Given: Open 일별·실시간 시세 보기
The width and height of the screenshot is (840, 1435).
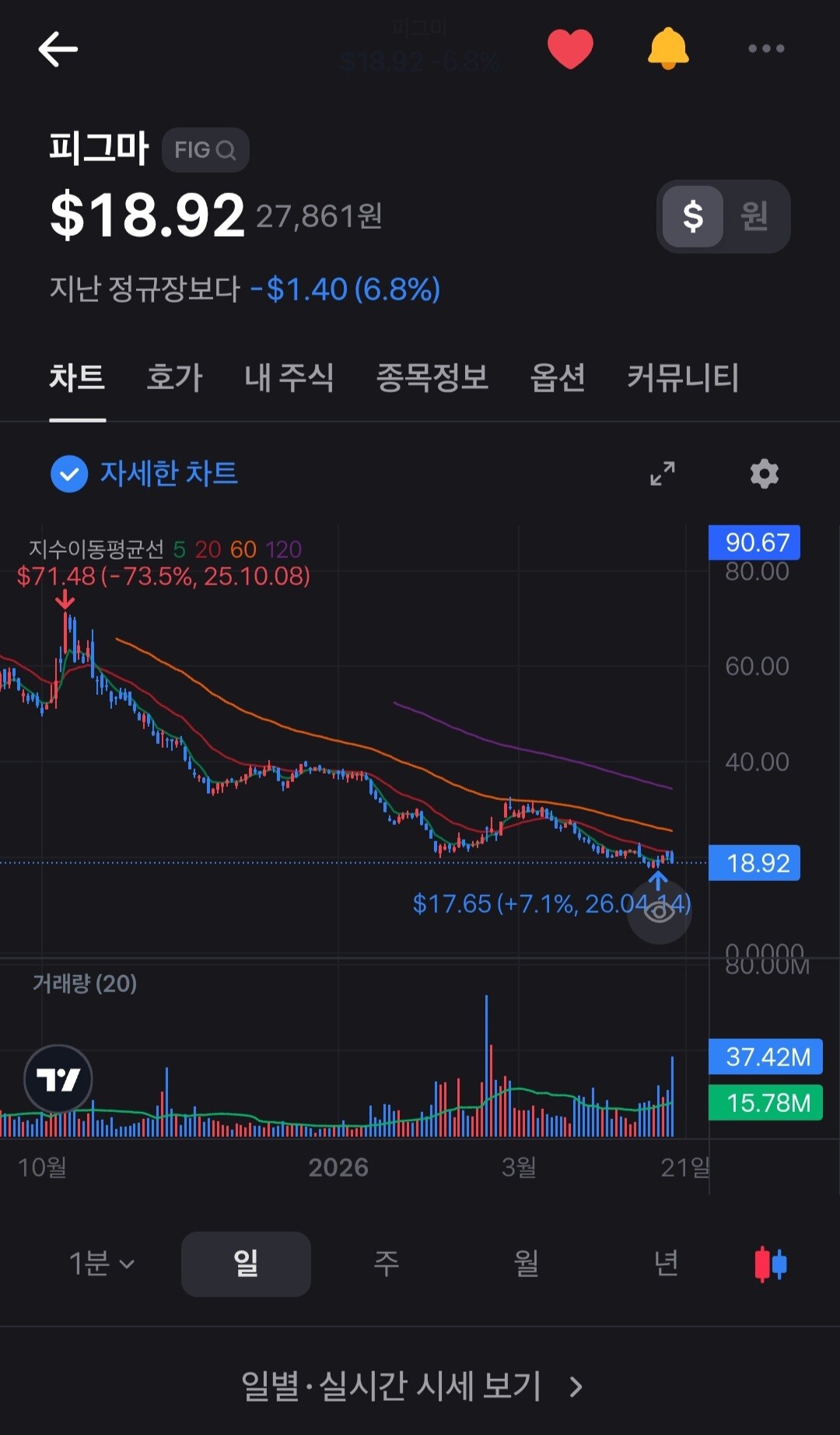Looking at the screenshot, I should (x=412, y=1386).
